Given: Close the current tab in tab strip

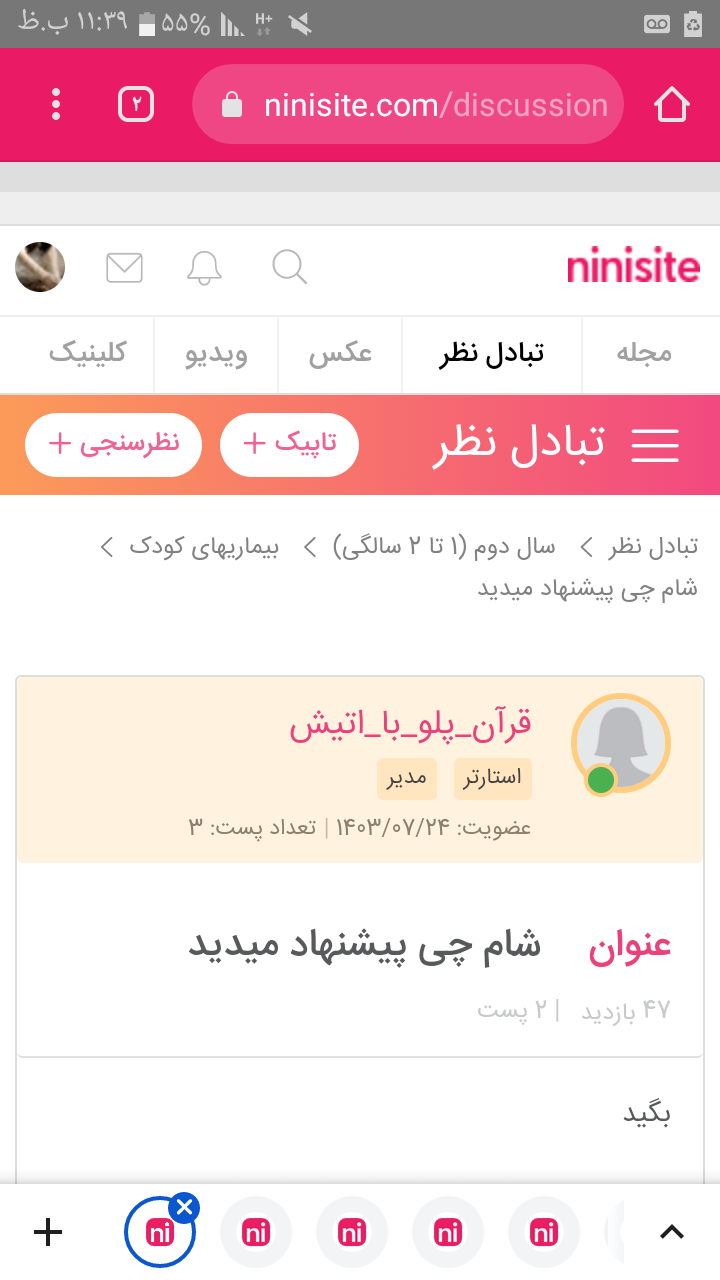Looking at the screenshot, I should tap(184, 1208).
